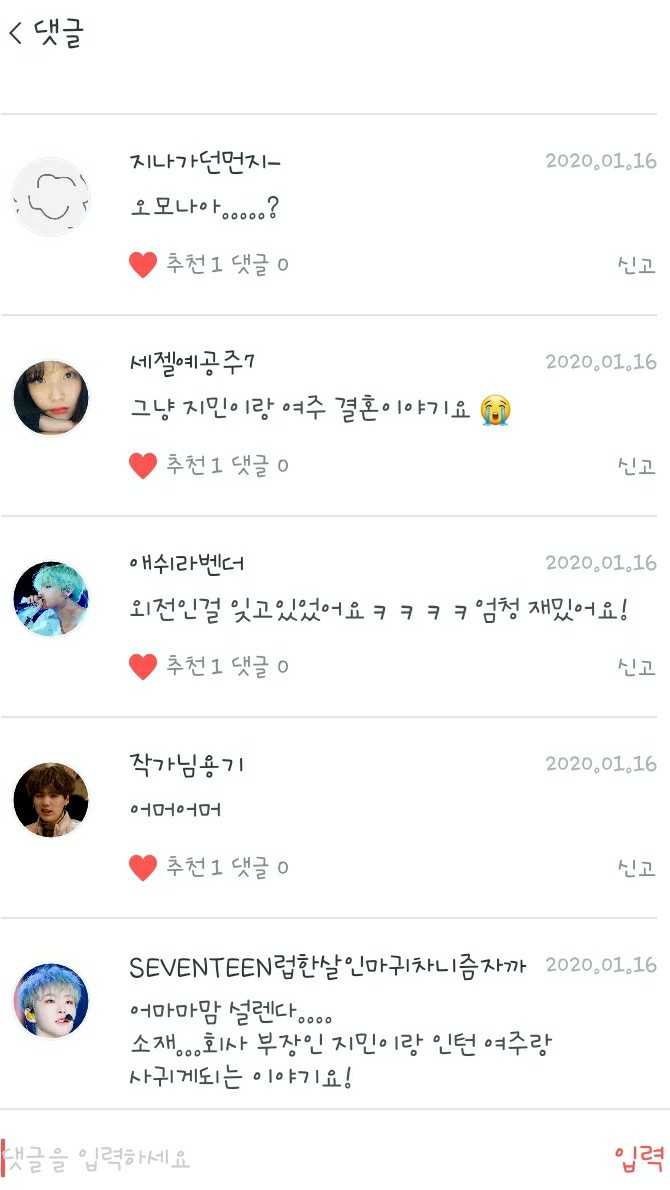Like 지나가던먼지's comment with the heart
This screenshot has width=670, height=1190.
(143, 265)
